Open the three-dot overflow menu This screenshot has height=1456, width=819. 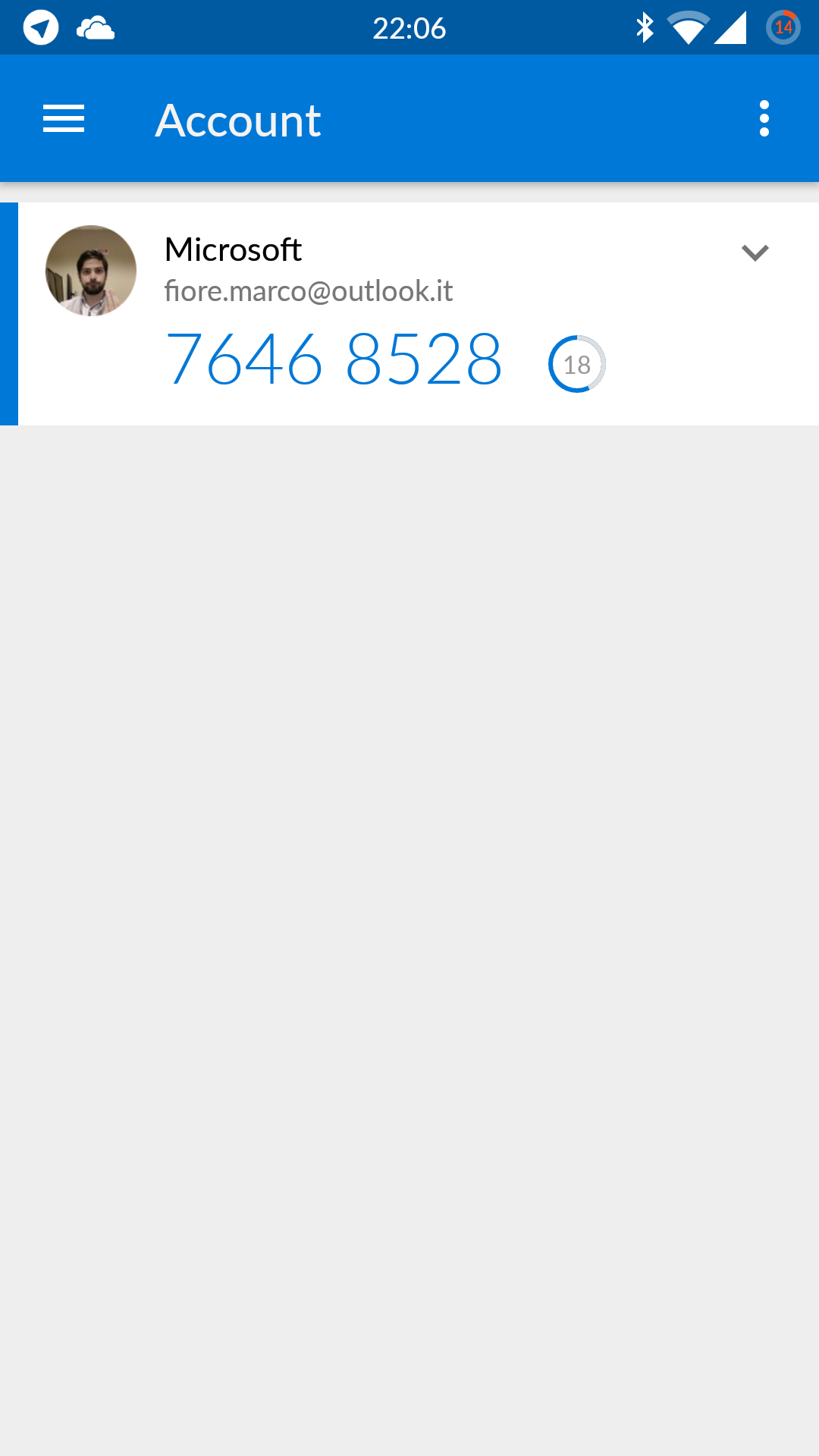(764, 119)
